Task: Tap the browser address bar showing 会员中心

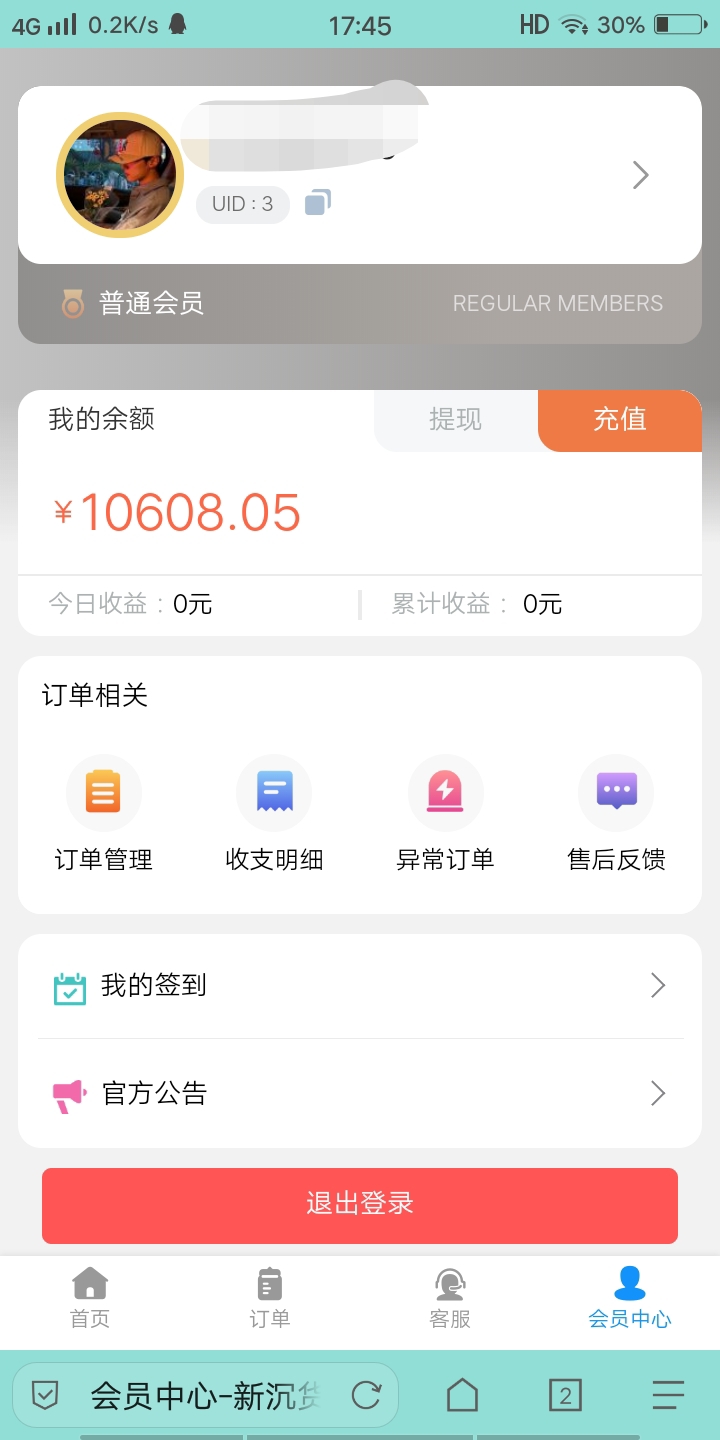Action: point(200,1394)
